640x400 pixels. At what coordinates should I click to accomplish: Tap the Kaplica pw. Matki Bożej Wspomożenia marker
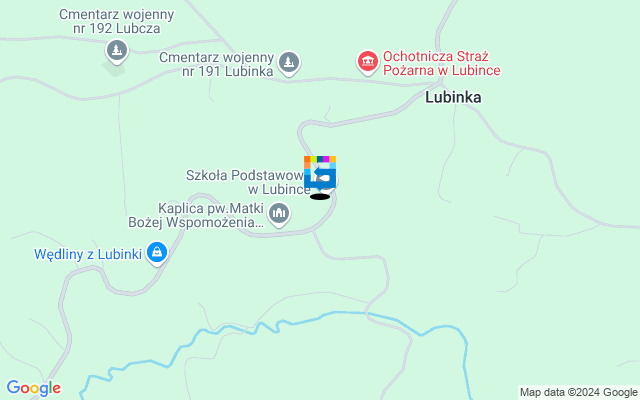[279, 212]
